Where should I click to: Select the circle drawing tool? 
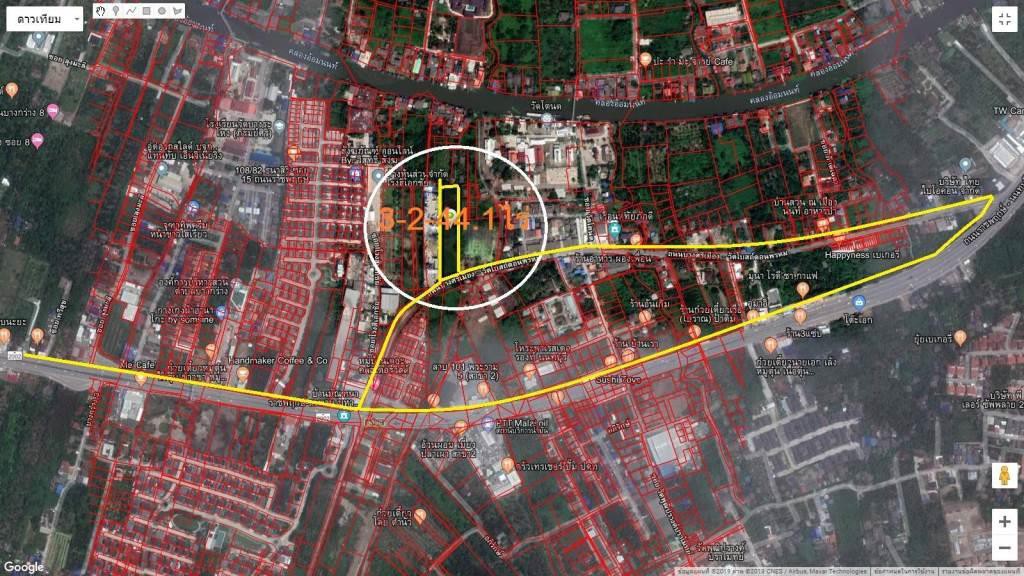tap(161, 10)
